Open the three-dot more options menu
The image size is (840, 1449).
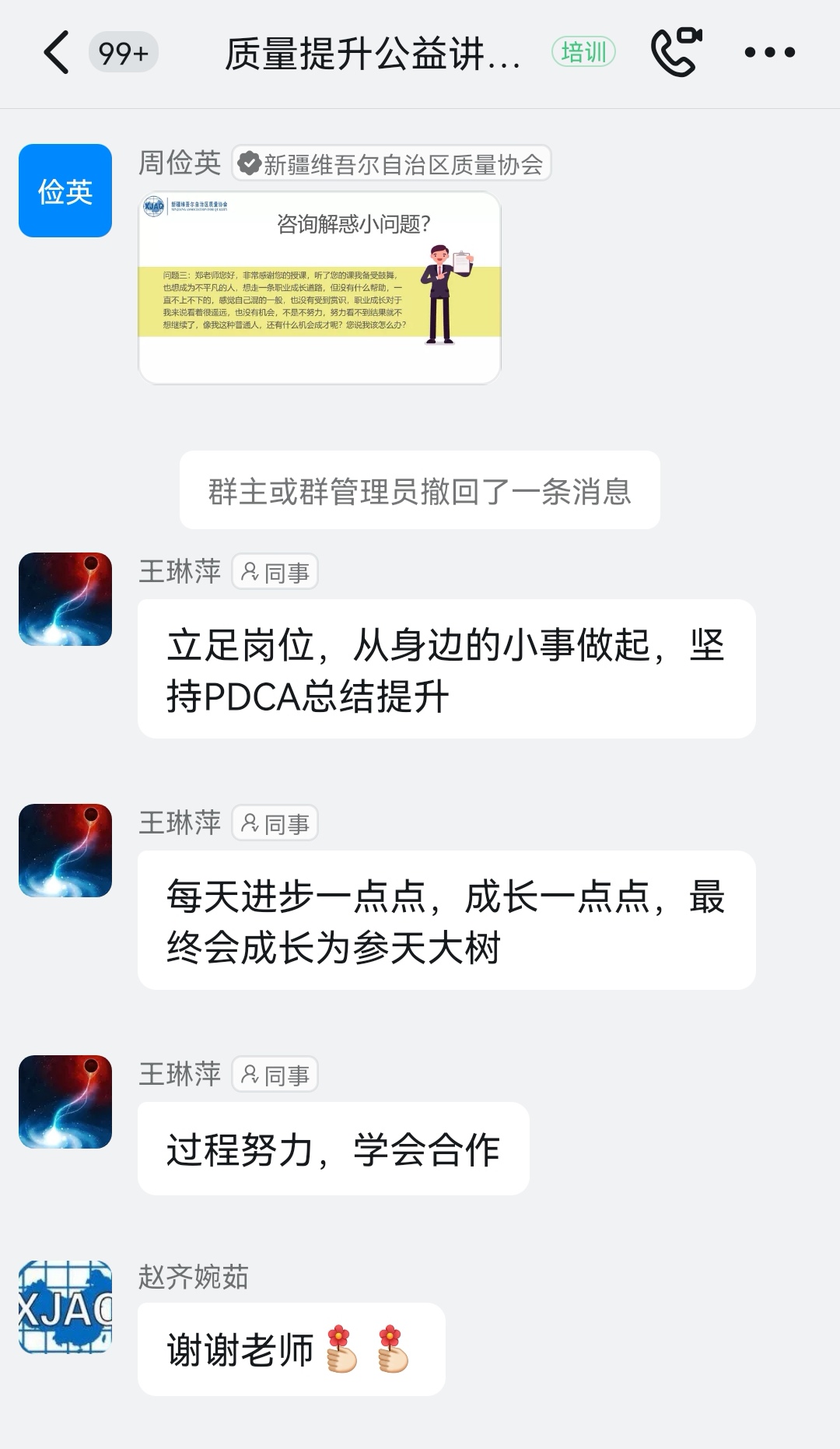point(769,53)
